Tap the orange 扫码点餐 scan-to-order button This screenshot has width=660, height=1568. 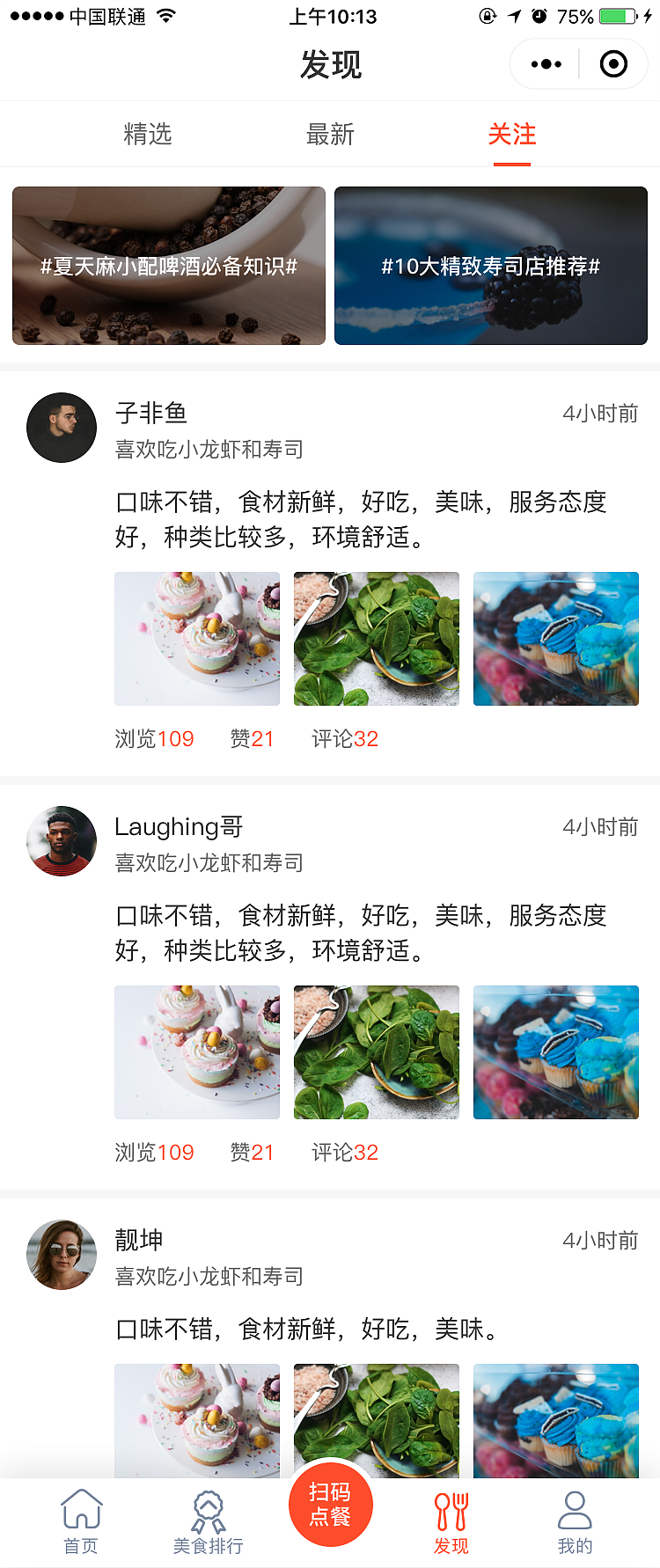coord(331,1505)
